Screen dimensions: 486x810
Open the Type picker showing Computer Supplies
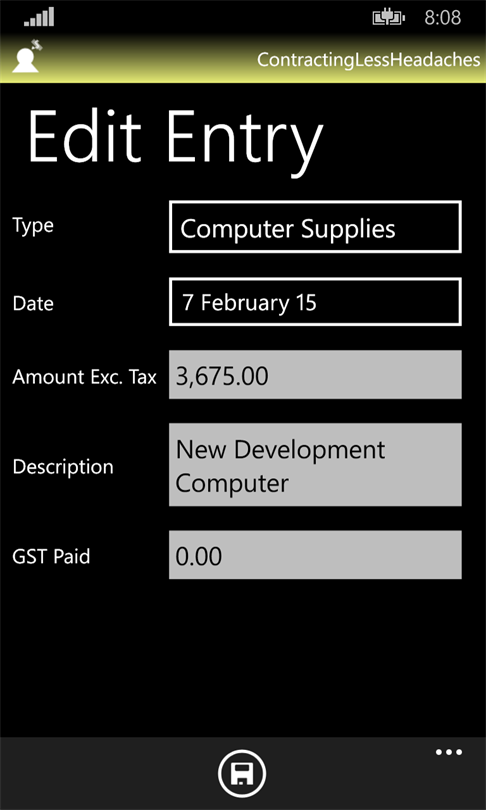(x=315, y=227)
